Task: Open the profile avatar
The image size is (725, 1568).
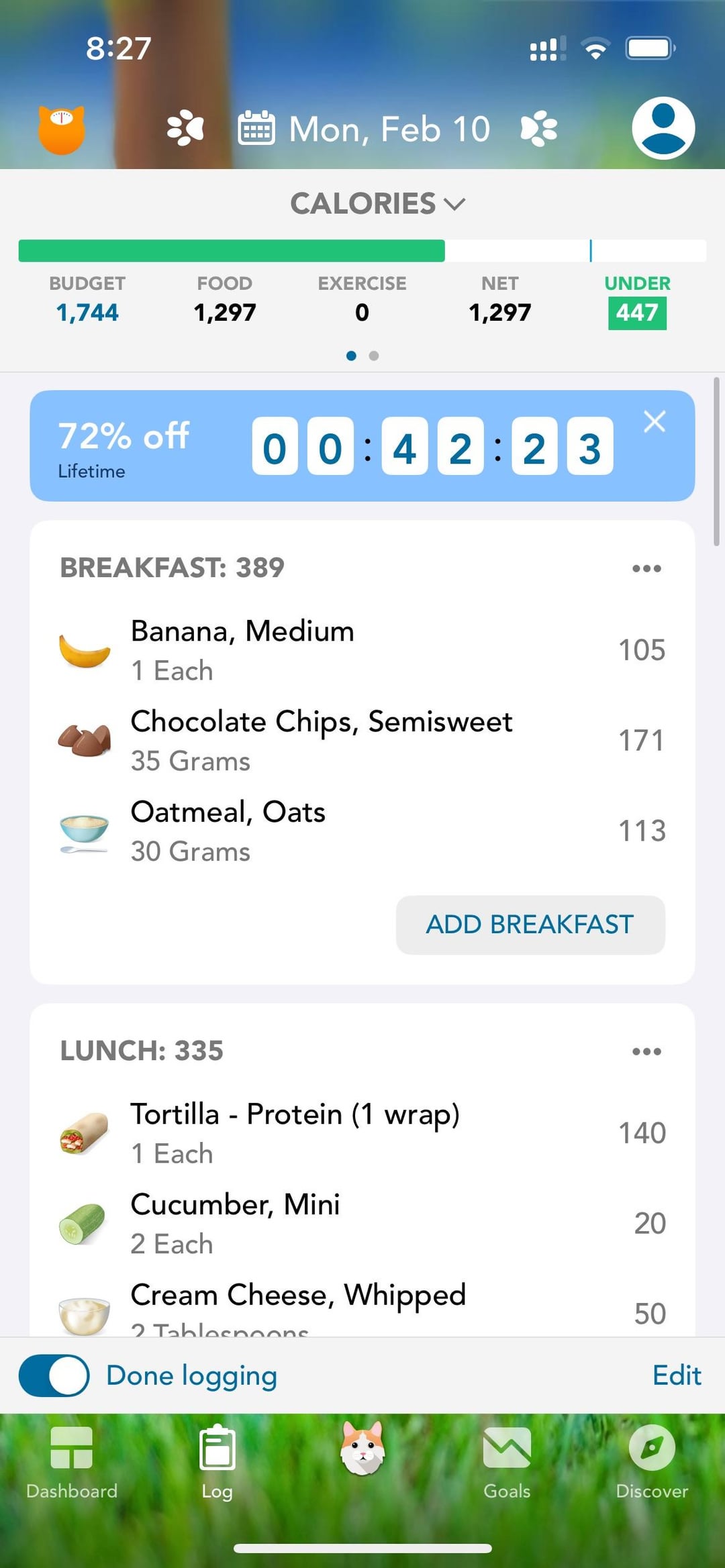Action: pyautogui.click(x=663, y=128)
